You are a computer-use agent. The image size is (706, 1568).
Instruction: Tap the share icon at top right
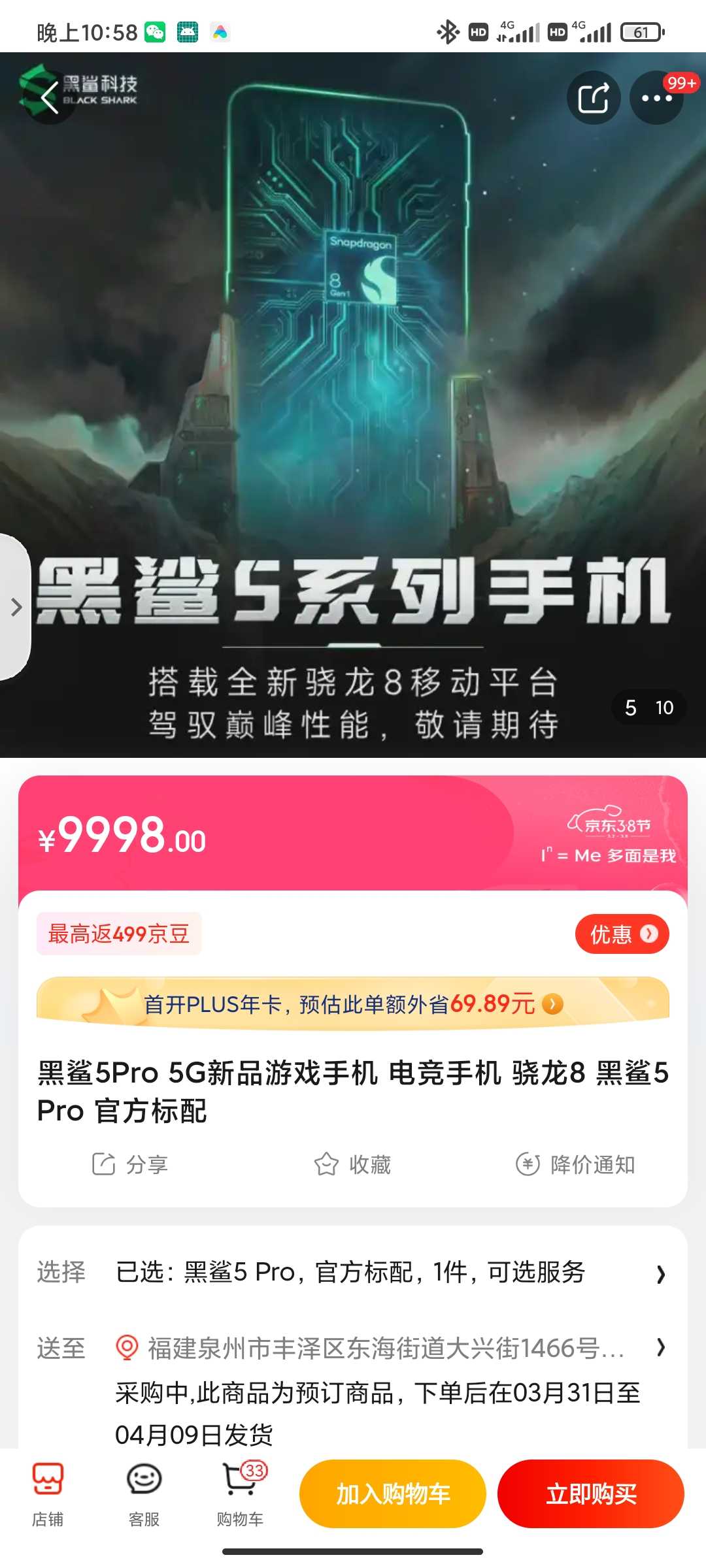(594, 98)
